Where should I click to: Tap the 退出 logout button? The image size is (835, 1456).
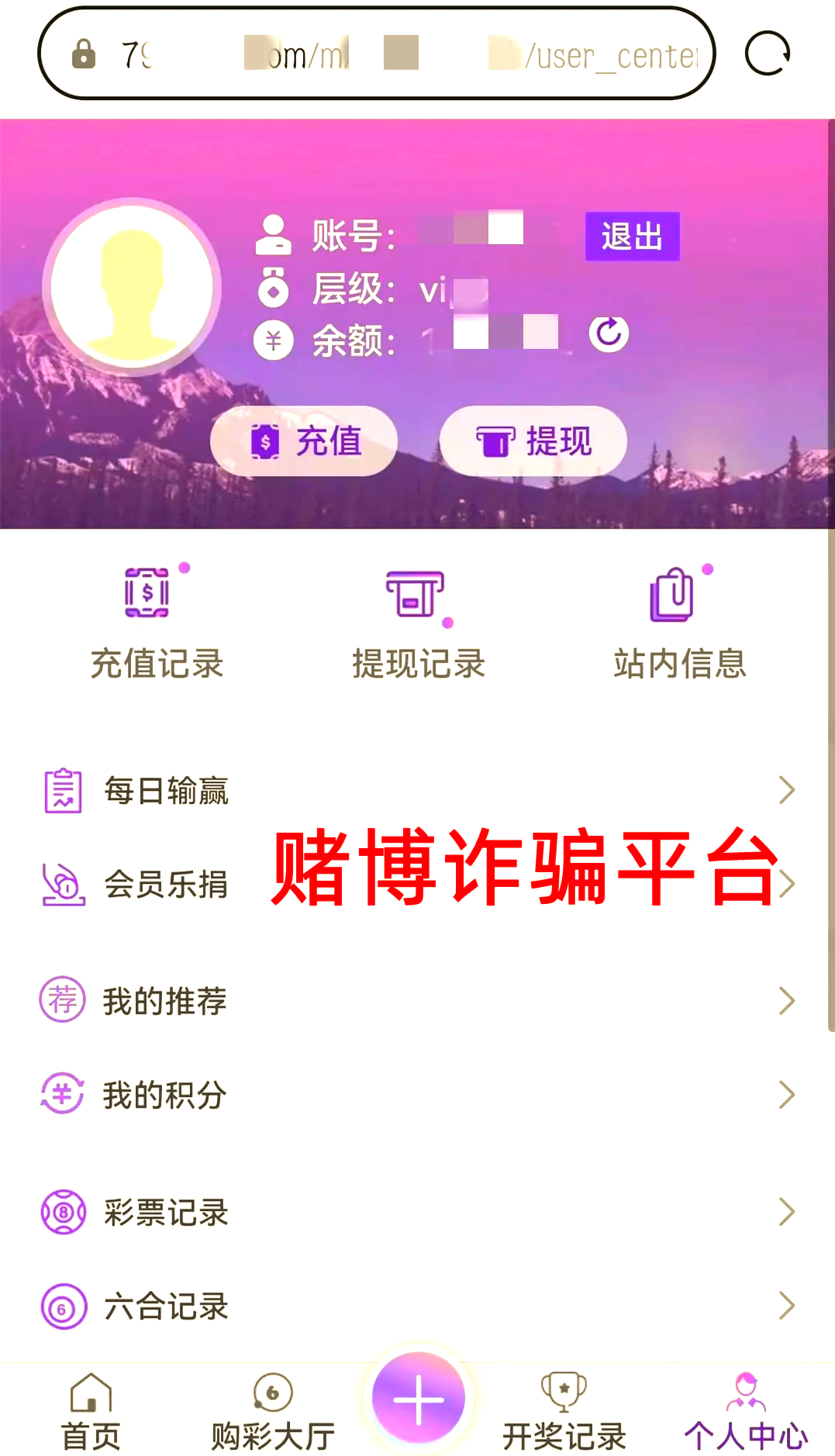coord(632,236)
